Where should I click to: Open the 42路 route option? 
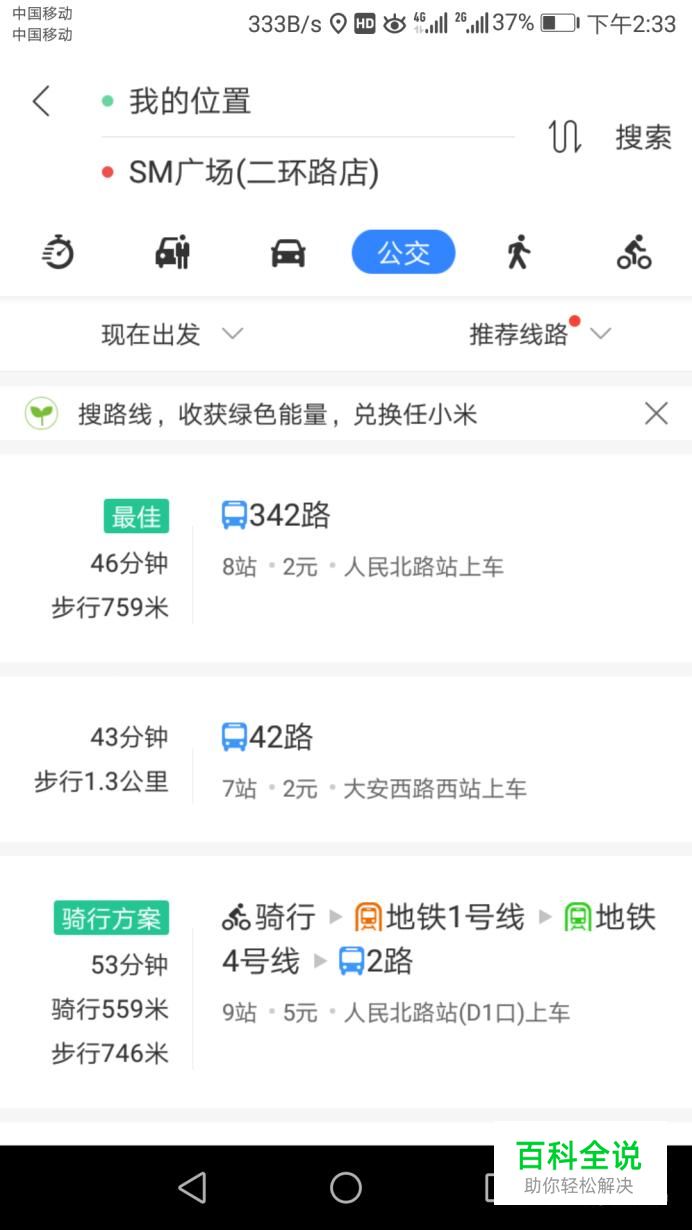(x=346, y=759)
